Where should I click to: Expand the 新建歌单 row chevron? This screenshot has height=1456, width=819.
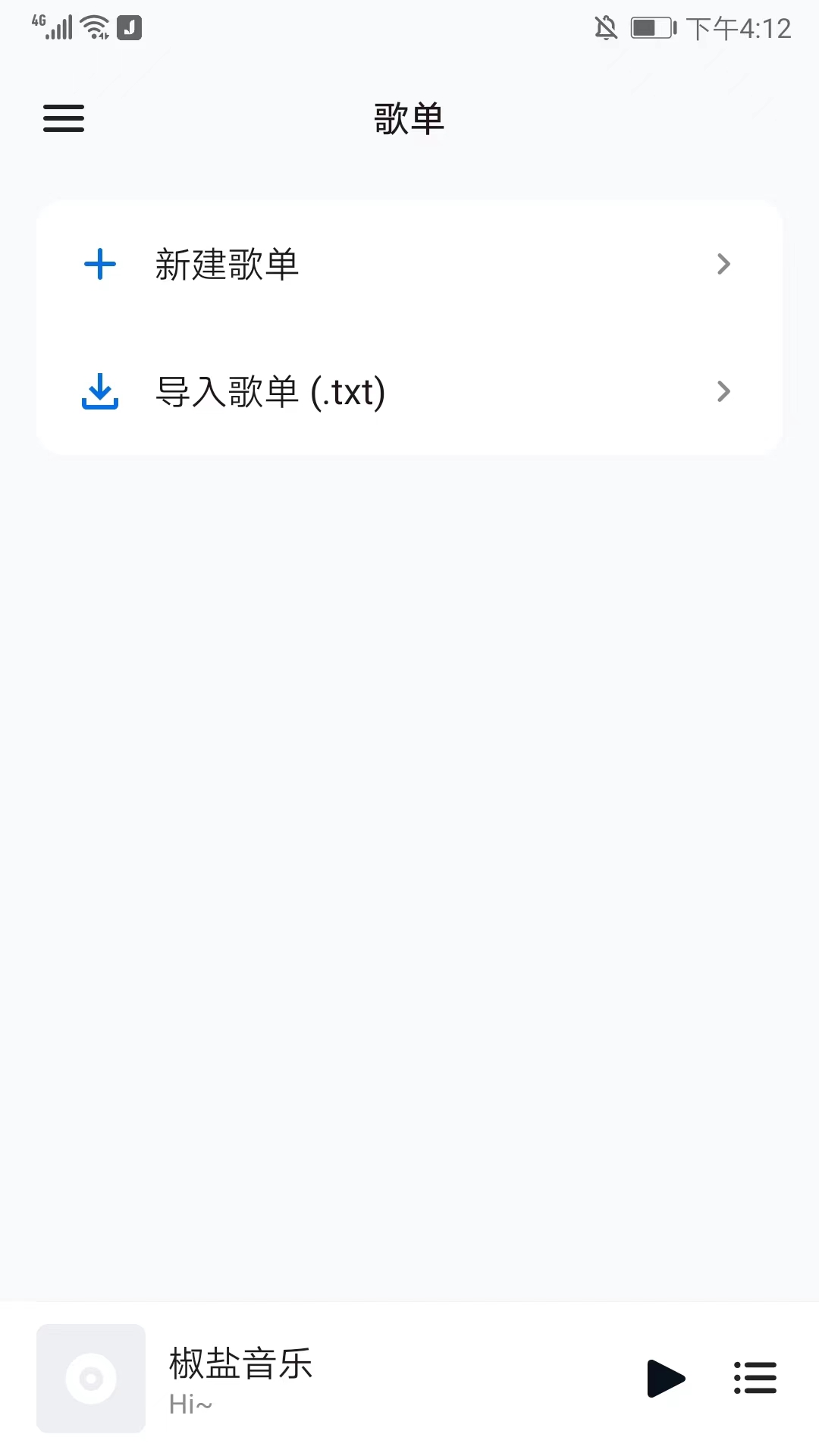(724, 265)
